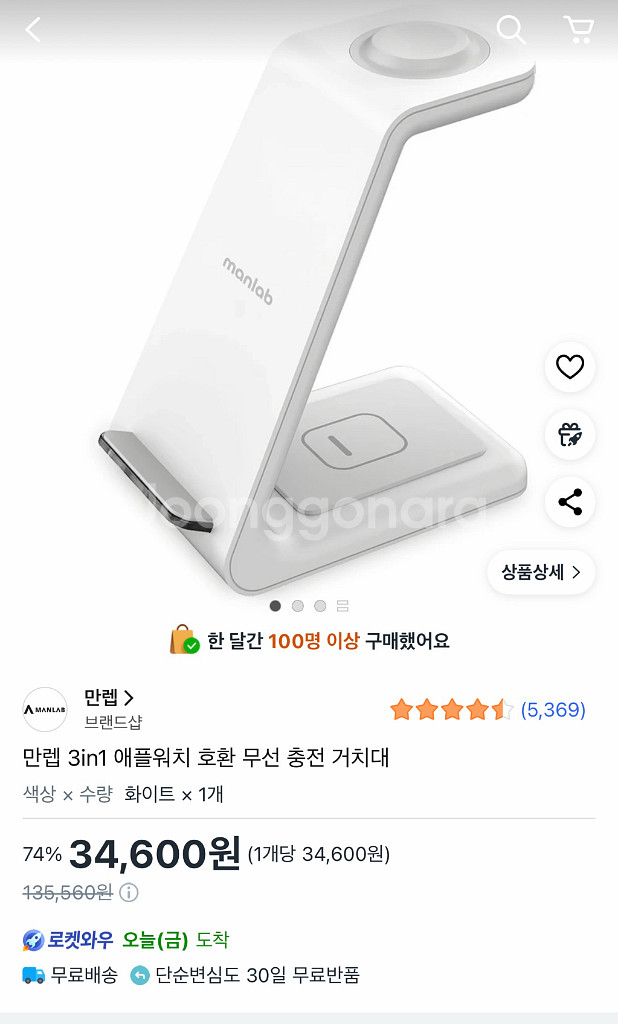This screenshot has height=1024, width=618.
Task: Open the search icon in the header
Action: coord(511,30)
